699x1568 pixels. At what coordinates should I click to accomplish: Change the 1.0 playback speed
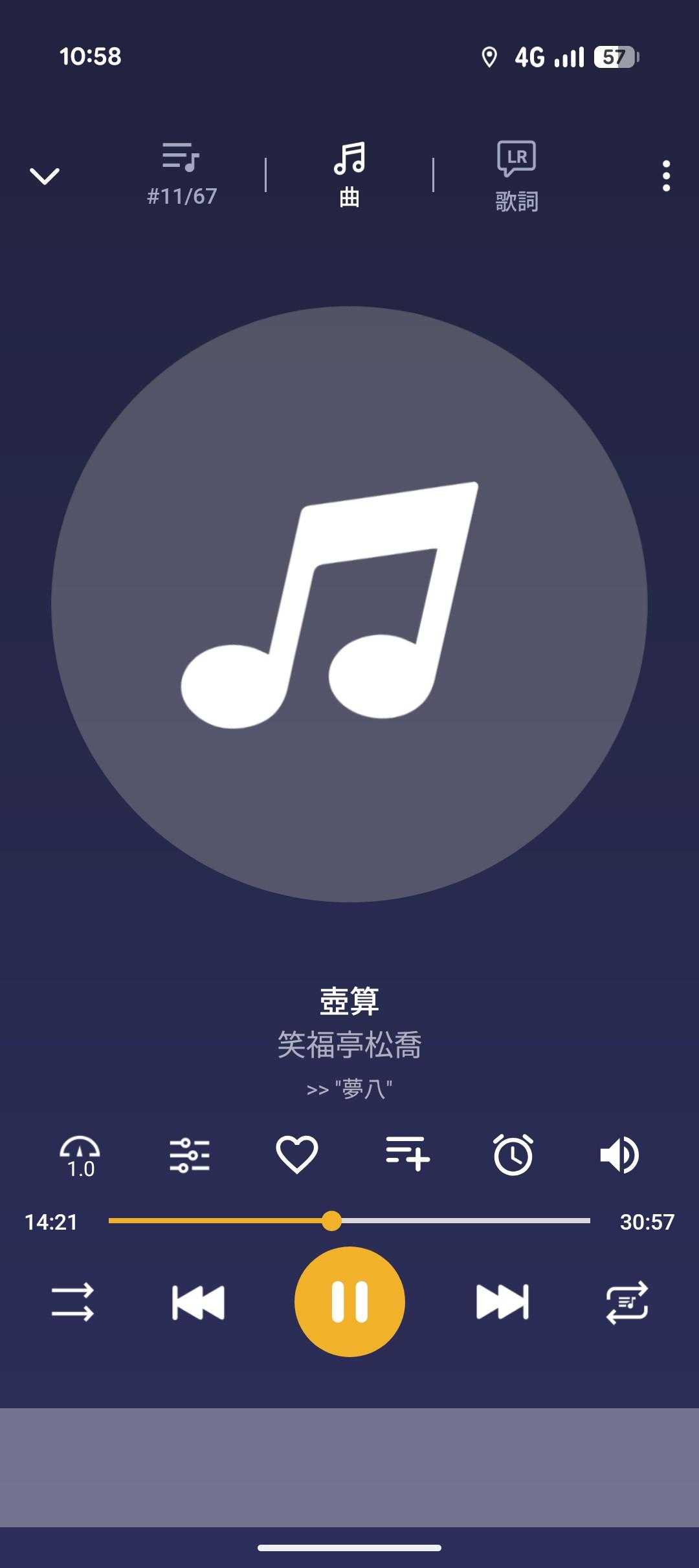coord(80,1156)
